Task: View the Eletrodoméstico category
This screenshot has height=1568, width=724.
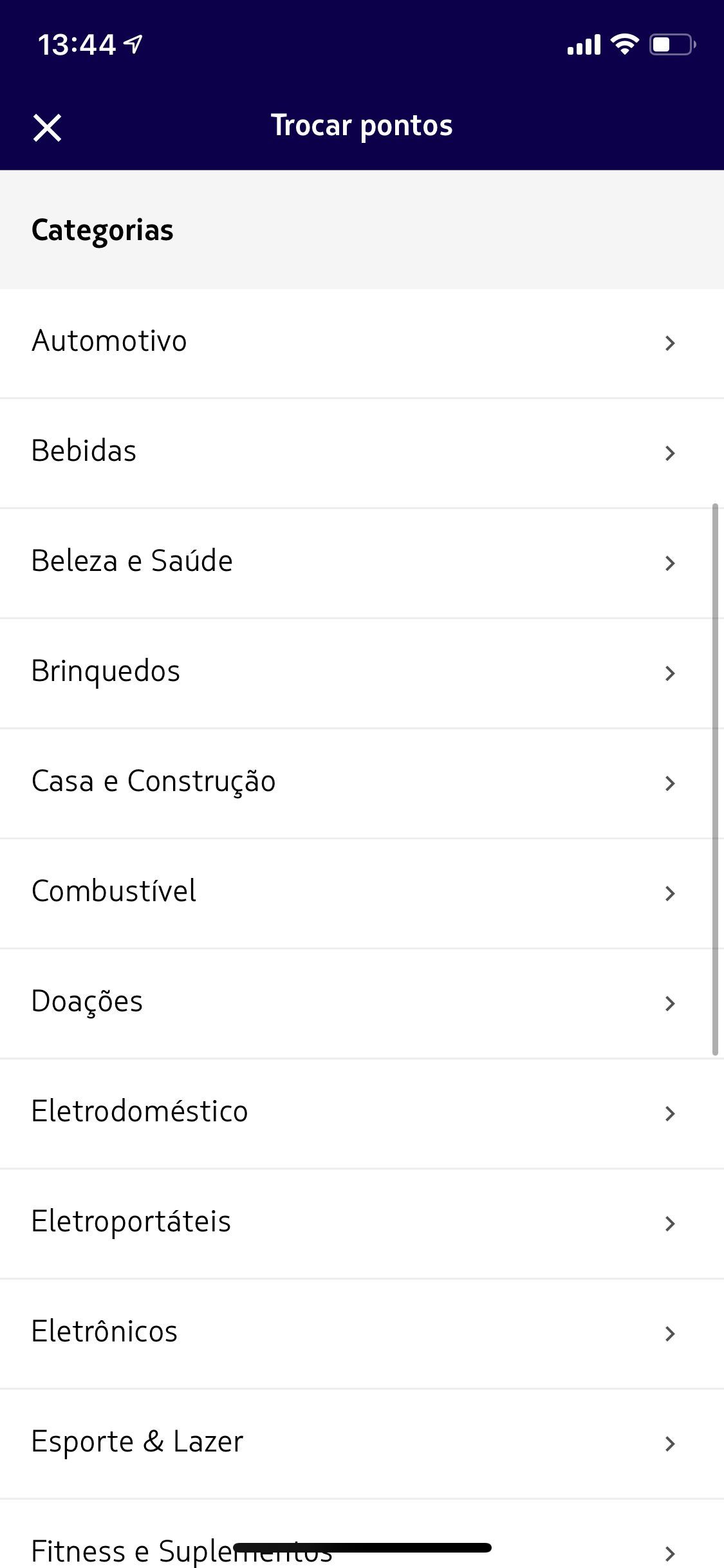Action: click(x=362, y=1114)
